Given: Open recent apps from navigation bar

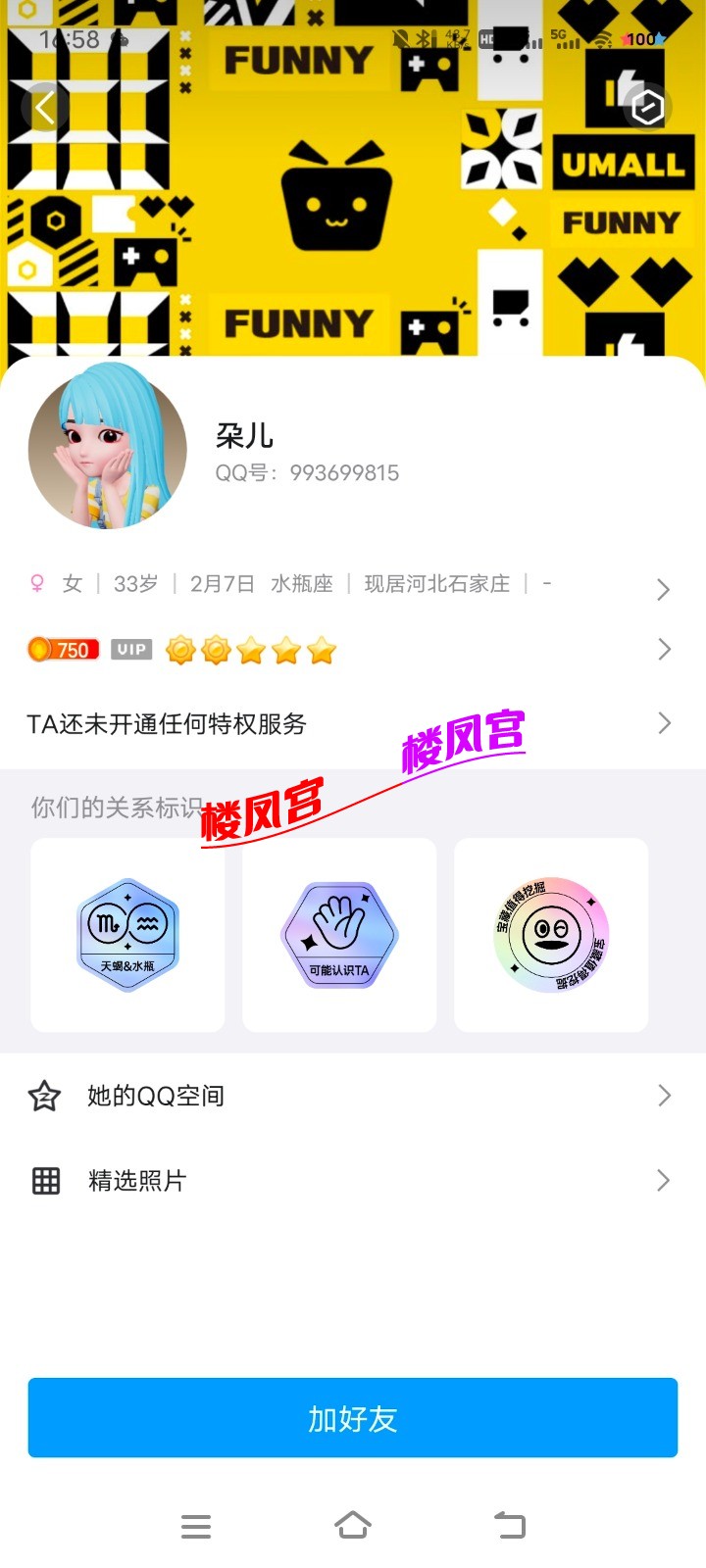Looking at the screenshot, I should pyautogui.click(x=196, y=1526).
